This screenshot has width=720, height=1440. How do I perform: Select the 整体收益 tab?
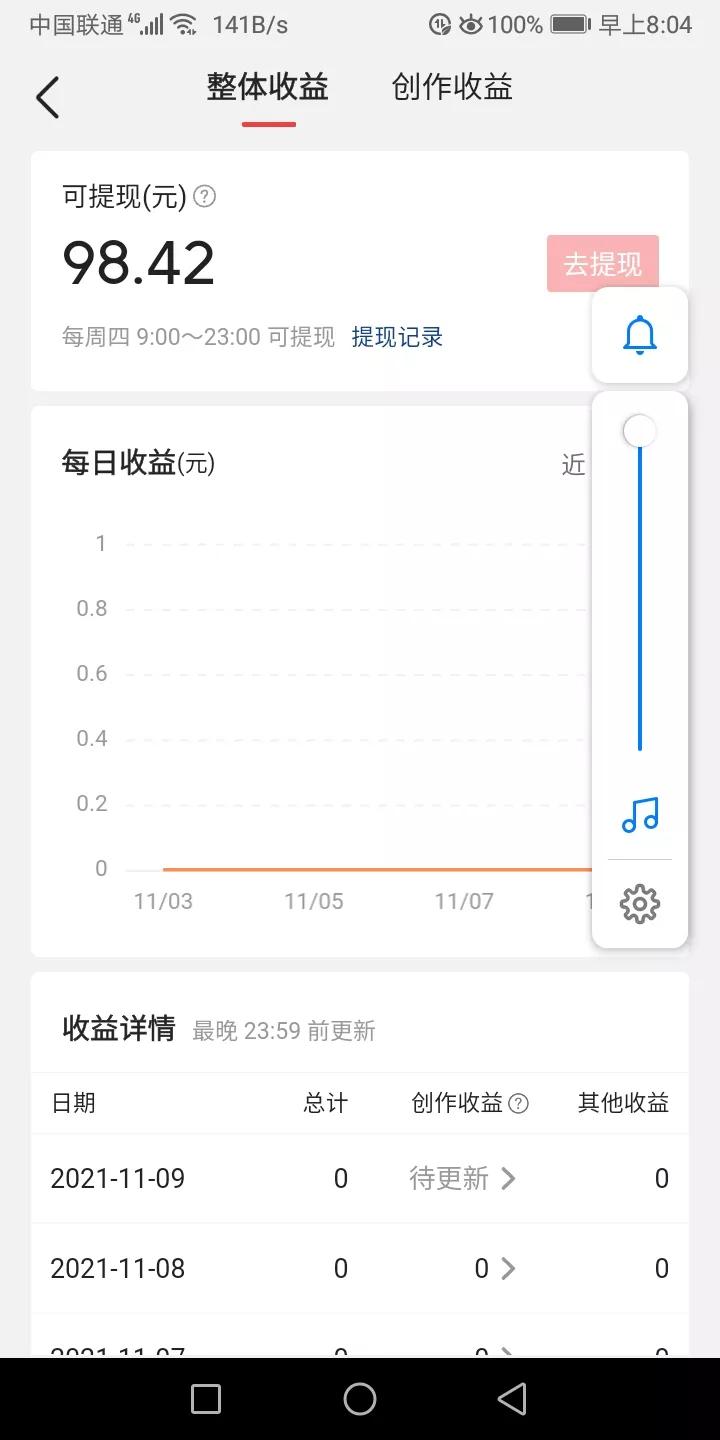(267, 88)
